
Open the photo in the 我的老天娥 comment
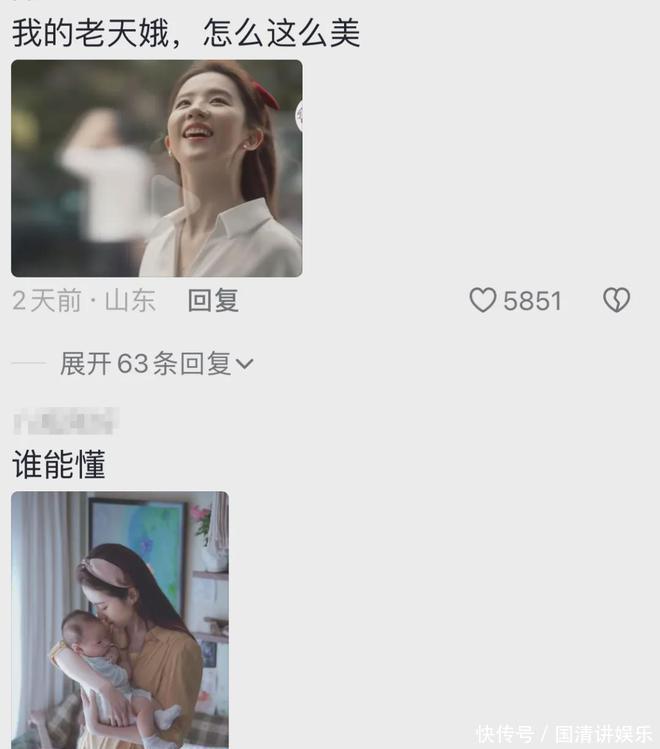click(x=156, y=168)
